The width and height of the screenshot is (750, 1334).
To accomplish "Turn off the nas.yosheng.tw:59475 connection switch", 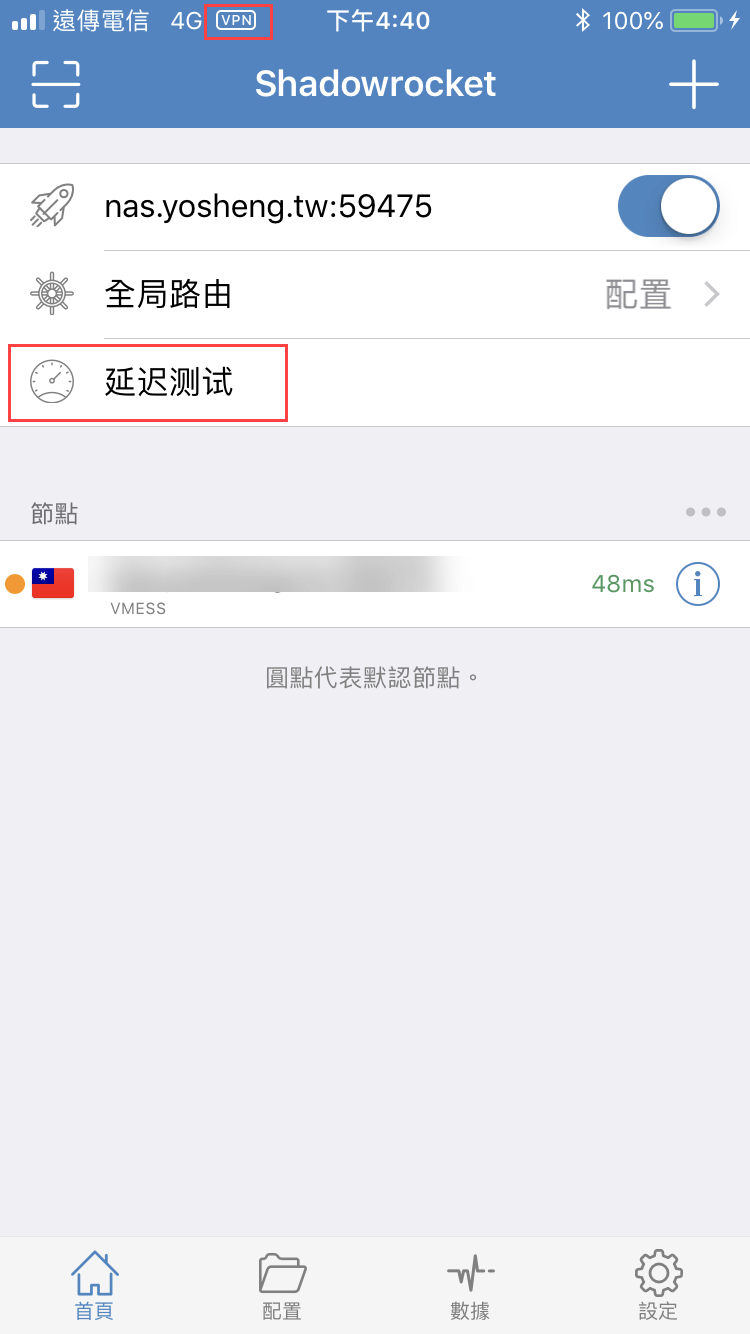I will tap(668, 207).
